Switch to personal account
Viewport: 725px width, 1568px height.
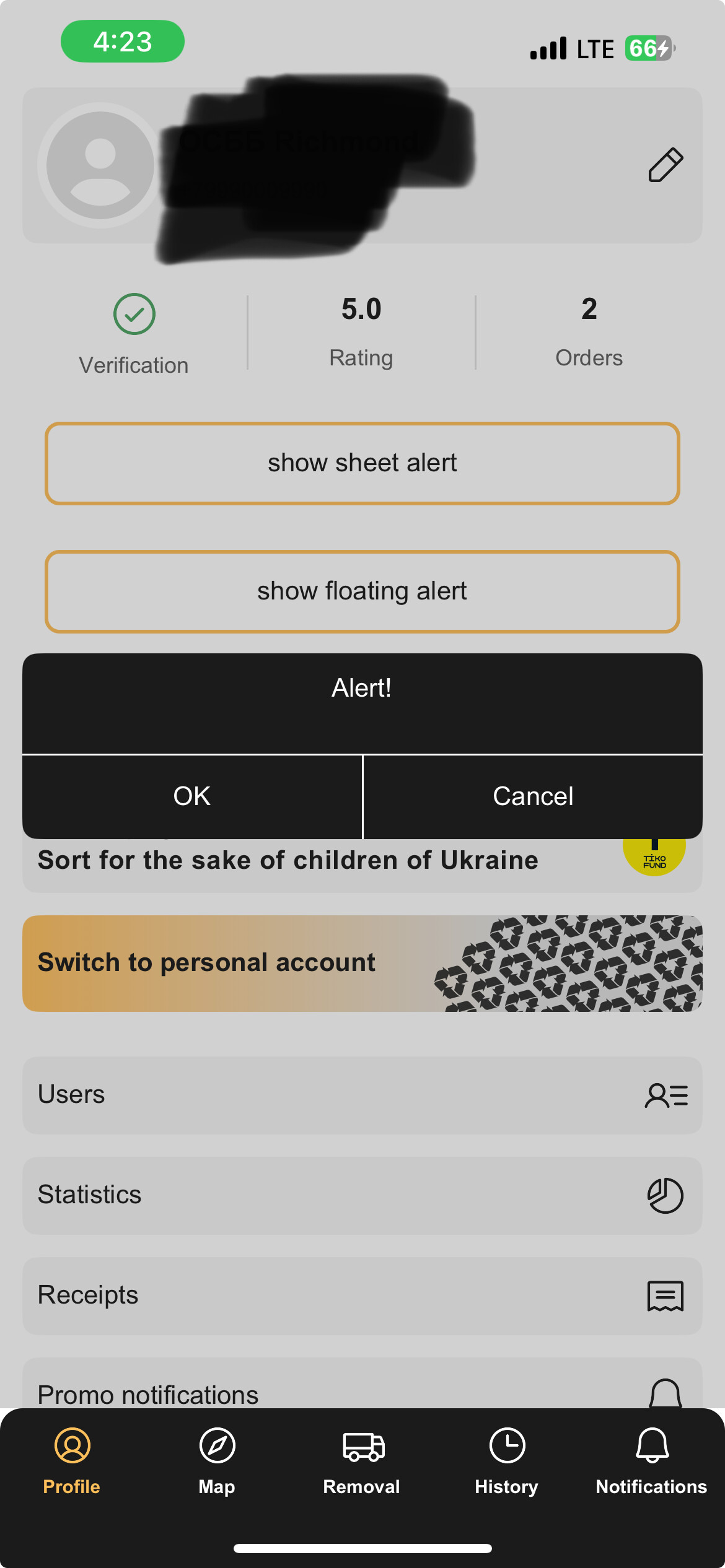click(362, 964)
